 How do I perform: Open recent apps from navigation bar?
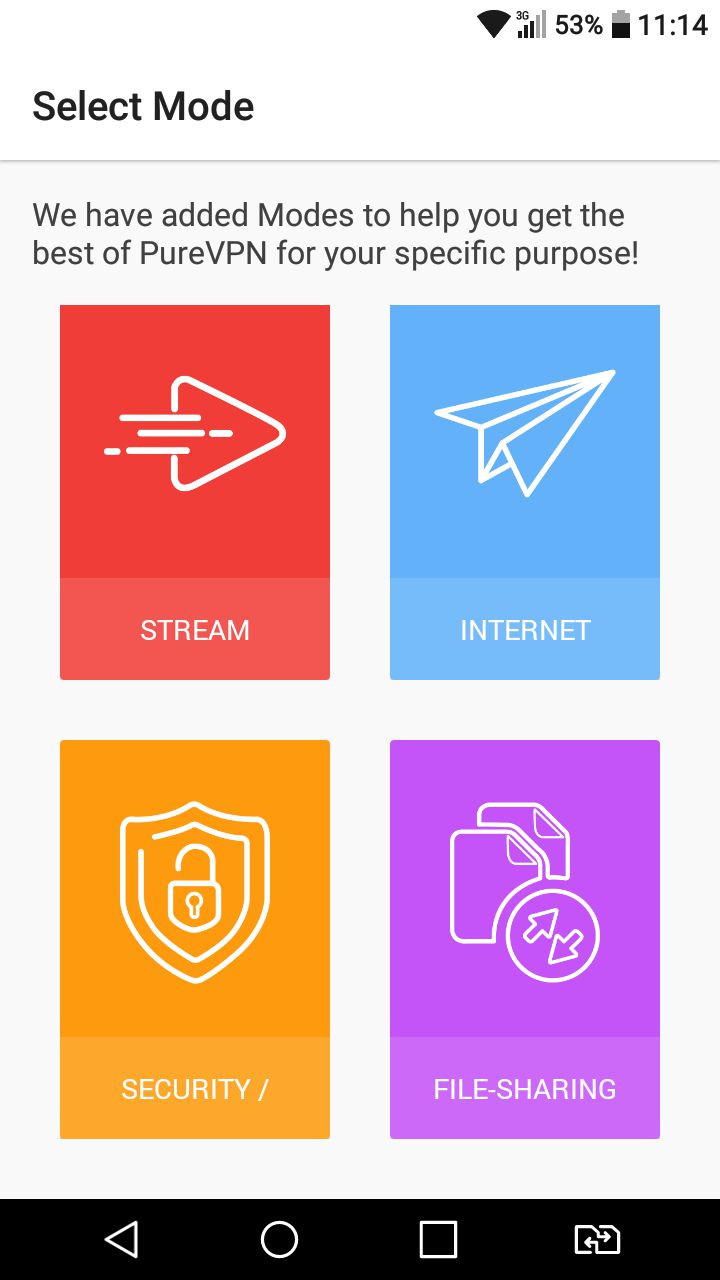click(438, 1239)
